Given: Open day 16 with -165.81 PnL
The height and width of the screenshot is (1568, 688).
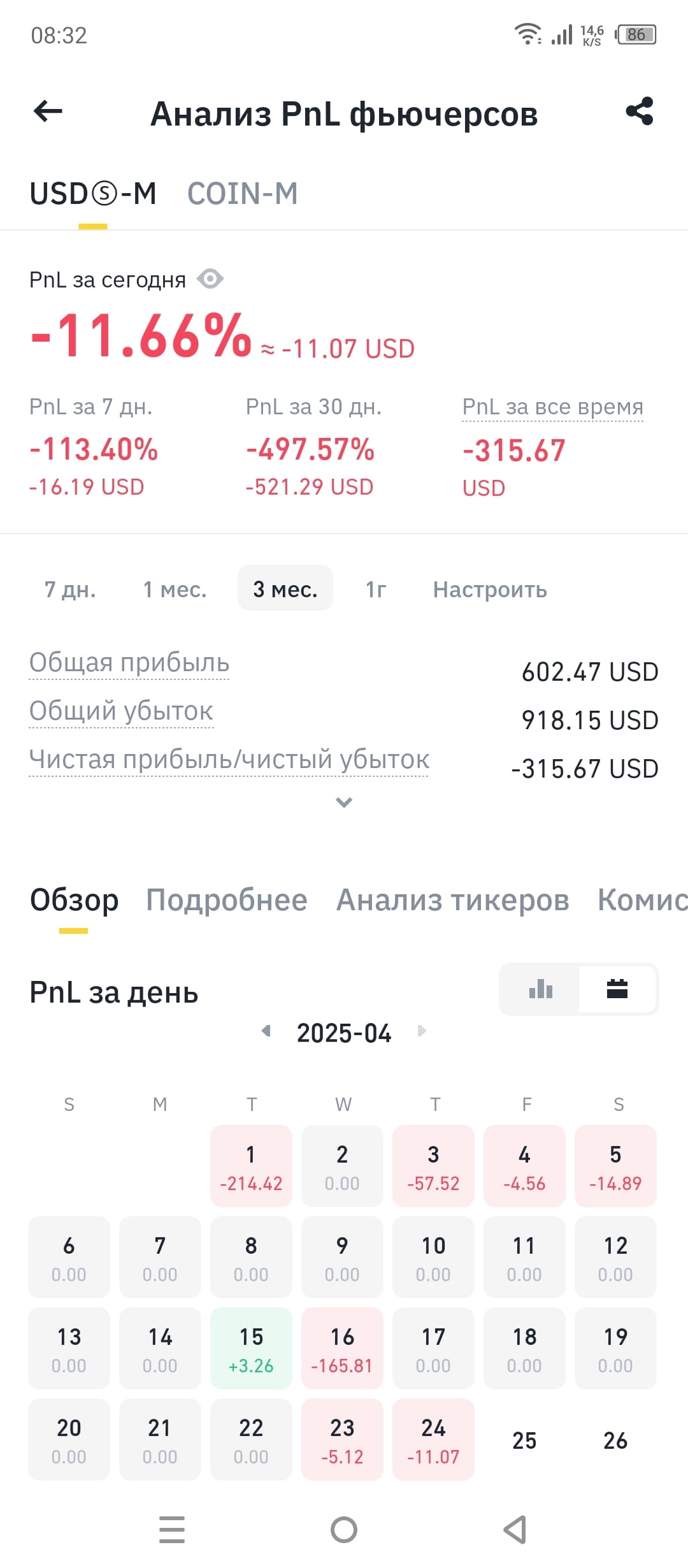Looking at the screenshot, I should [x=342, y=1348].
